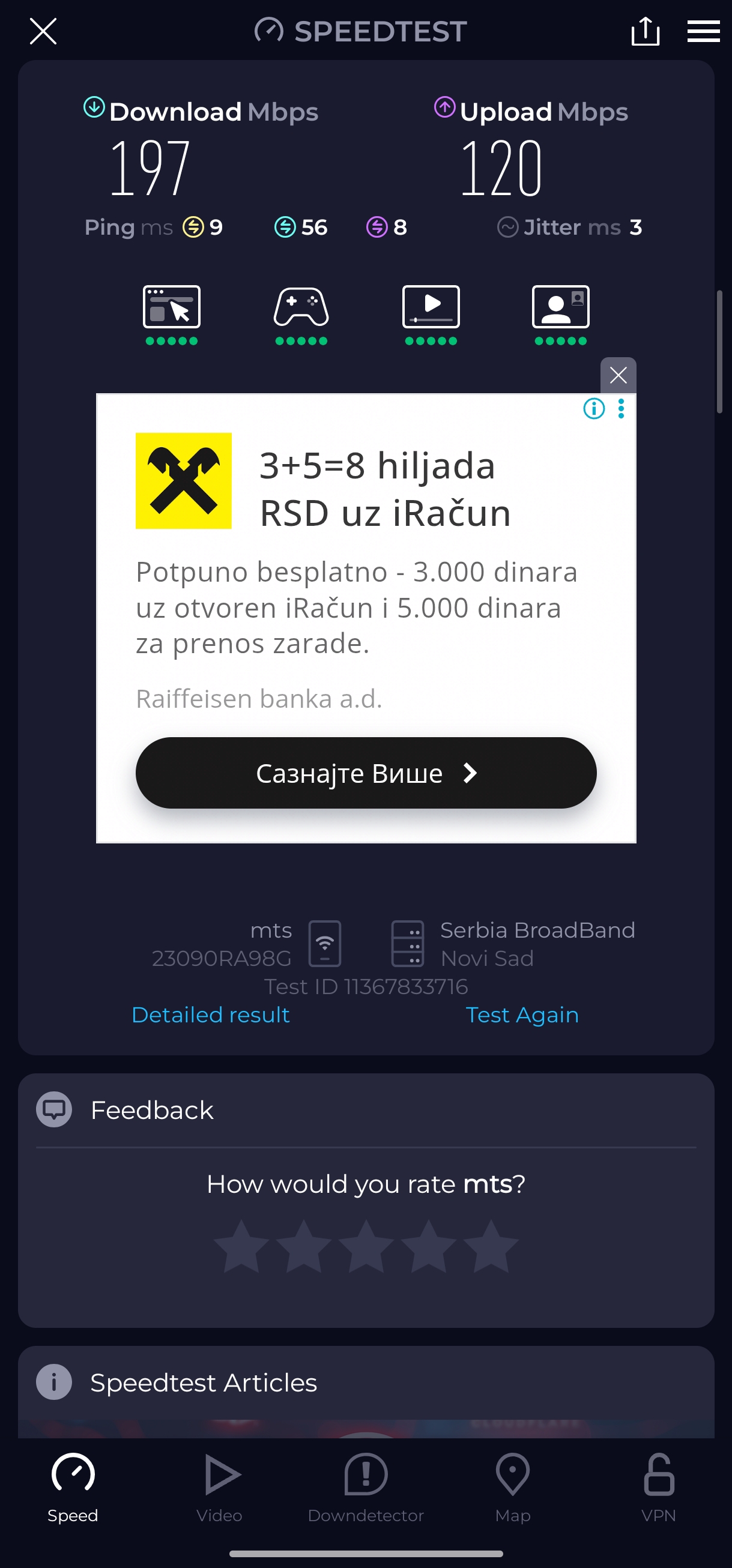View the Detailed result
732x1568 pixels.
tap(210, 1015)
